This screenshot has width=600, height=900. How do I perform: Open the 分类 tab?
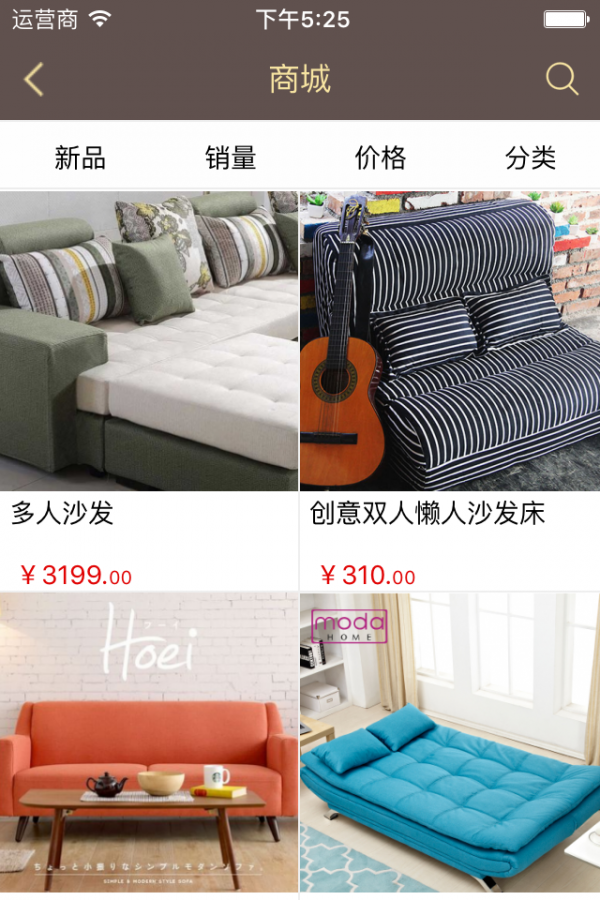530,158
